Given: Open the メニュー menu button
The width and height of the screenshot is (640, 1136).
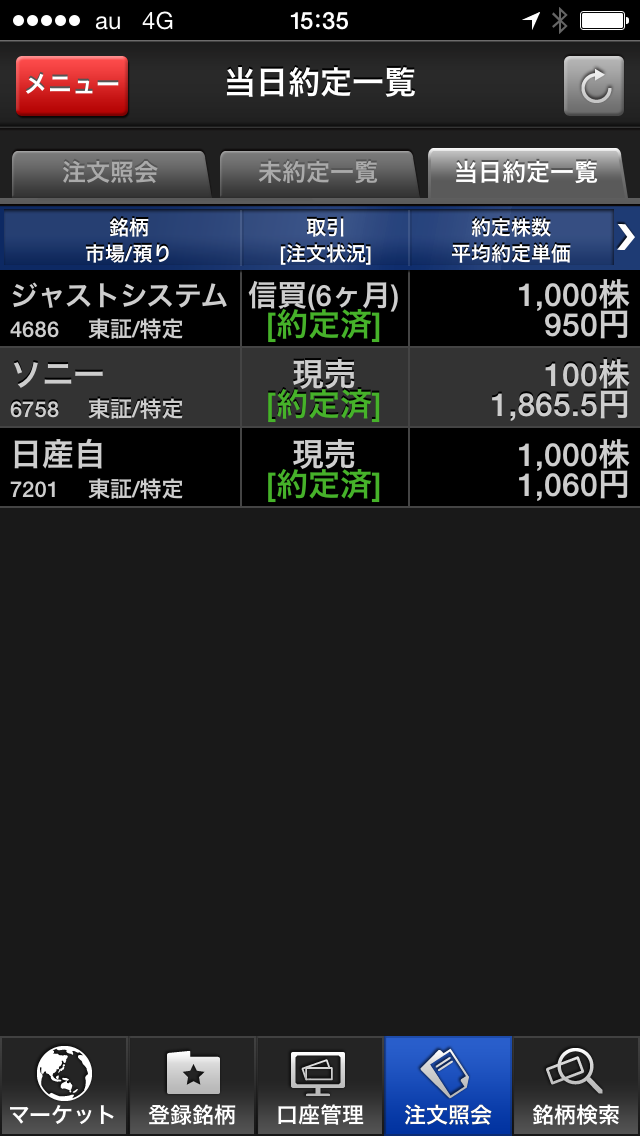Looking at the screenshot, I should (72, 85).
